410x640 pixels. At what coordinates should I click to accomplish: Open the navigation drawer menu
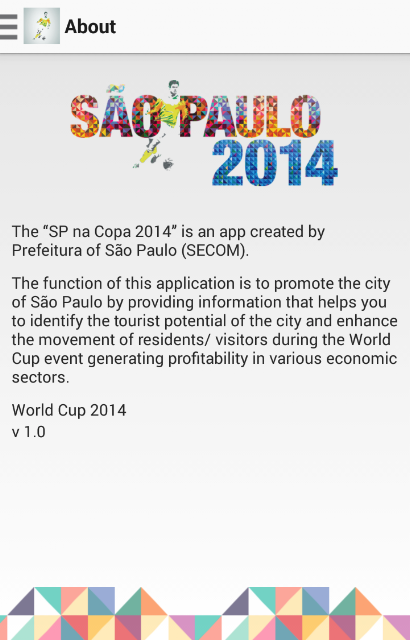tap(8, 27)
